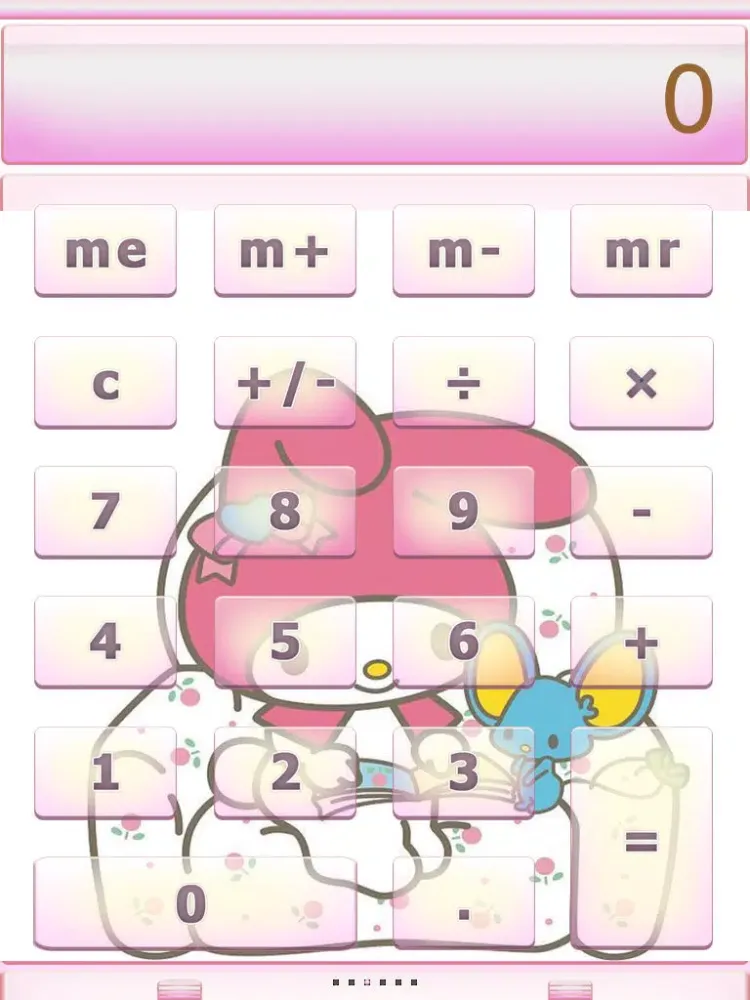Viewport: 750px width, 1000px height.
Task: Select the multiply operator
Action: (641, 382)
